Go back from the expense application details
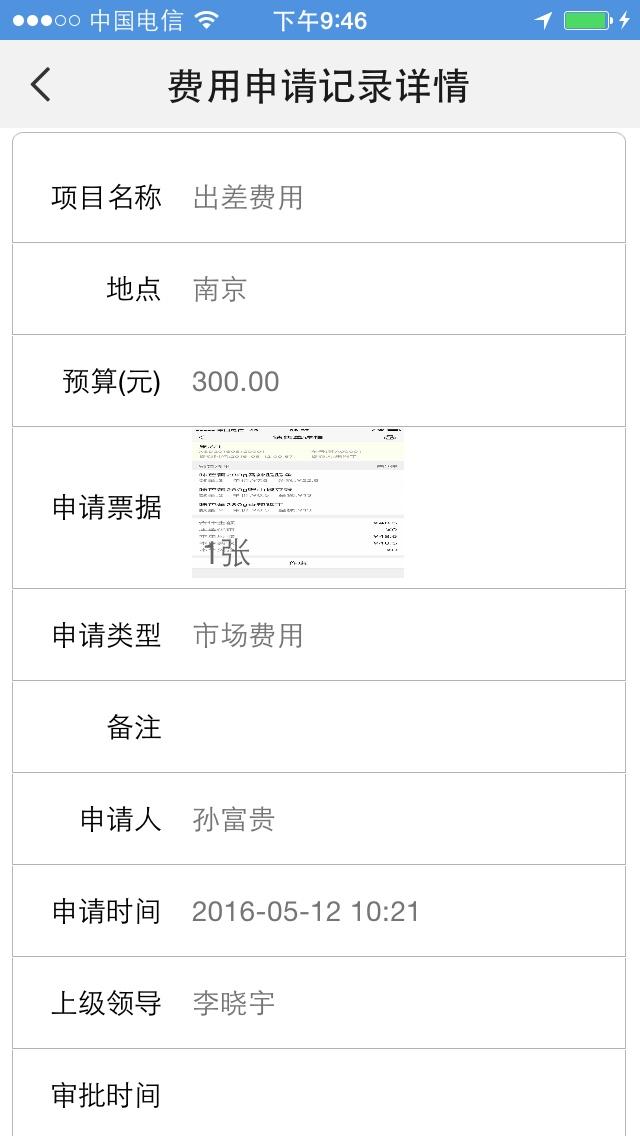 pyautogui.click(x=41, y=85)
